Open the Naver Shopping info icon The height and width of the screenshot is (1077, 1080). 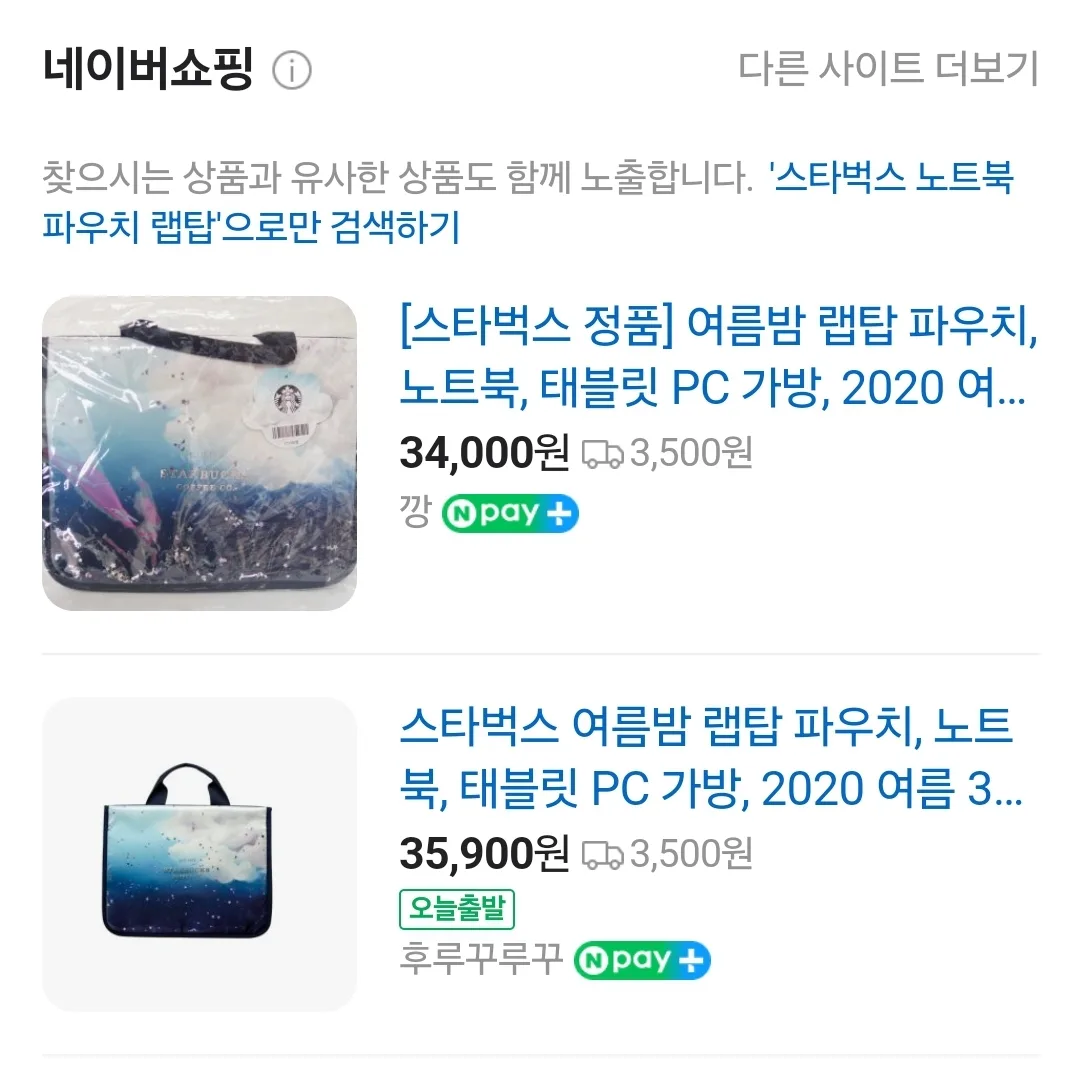point(291,71)
